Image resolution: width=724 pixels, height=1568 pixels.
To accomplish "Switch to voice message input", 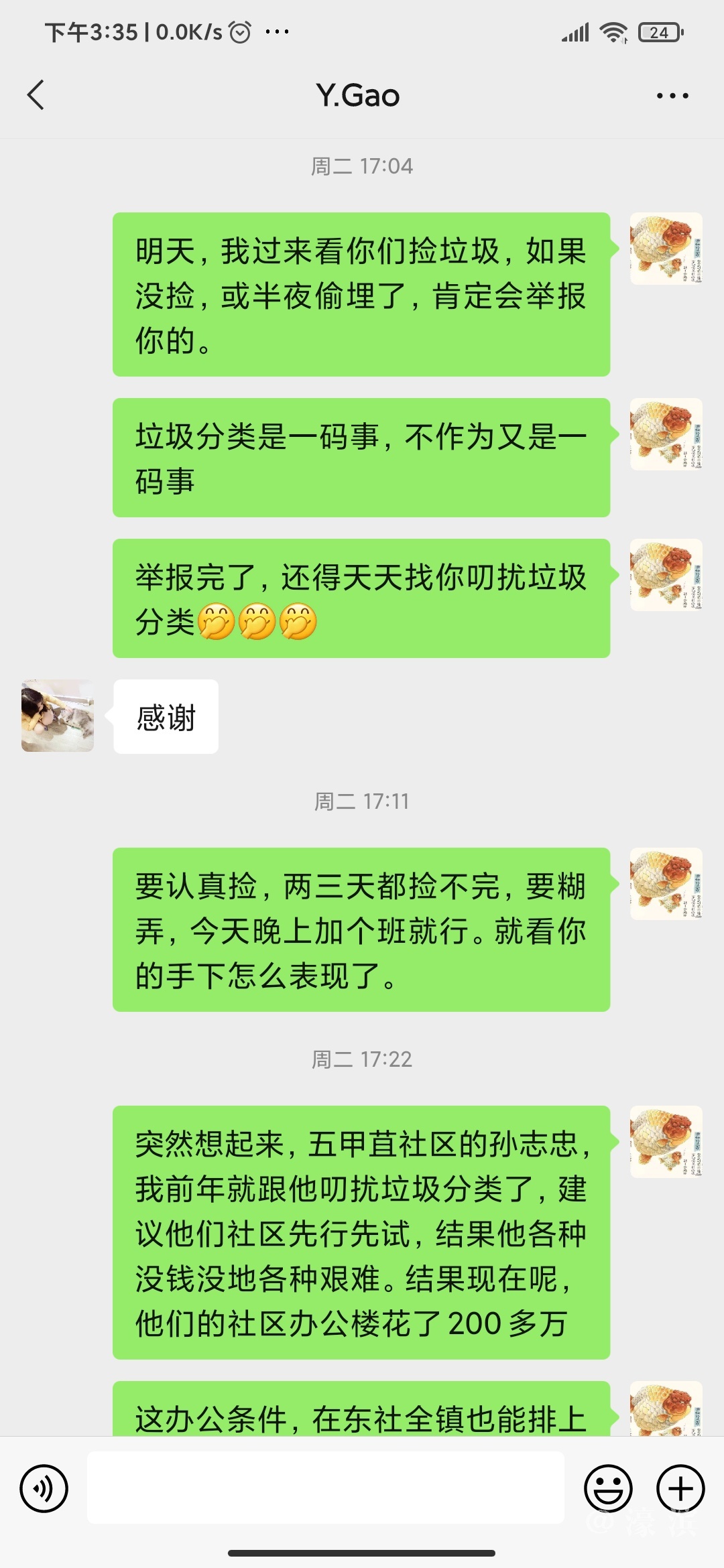I will [44, 1488].
